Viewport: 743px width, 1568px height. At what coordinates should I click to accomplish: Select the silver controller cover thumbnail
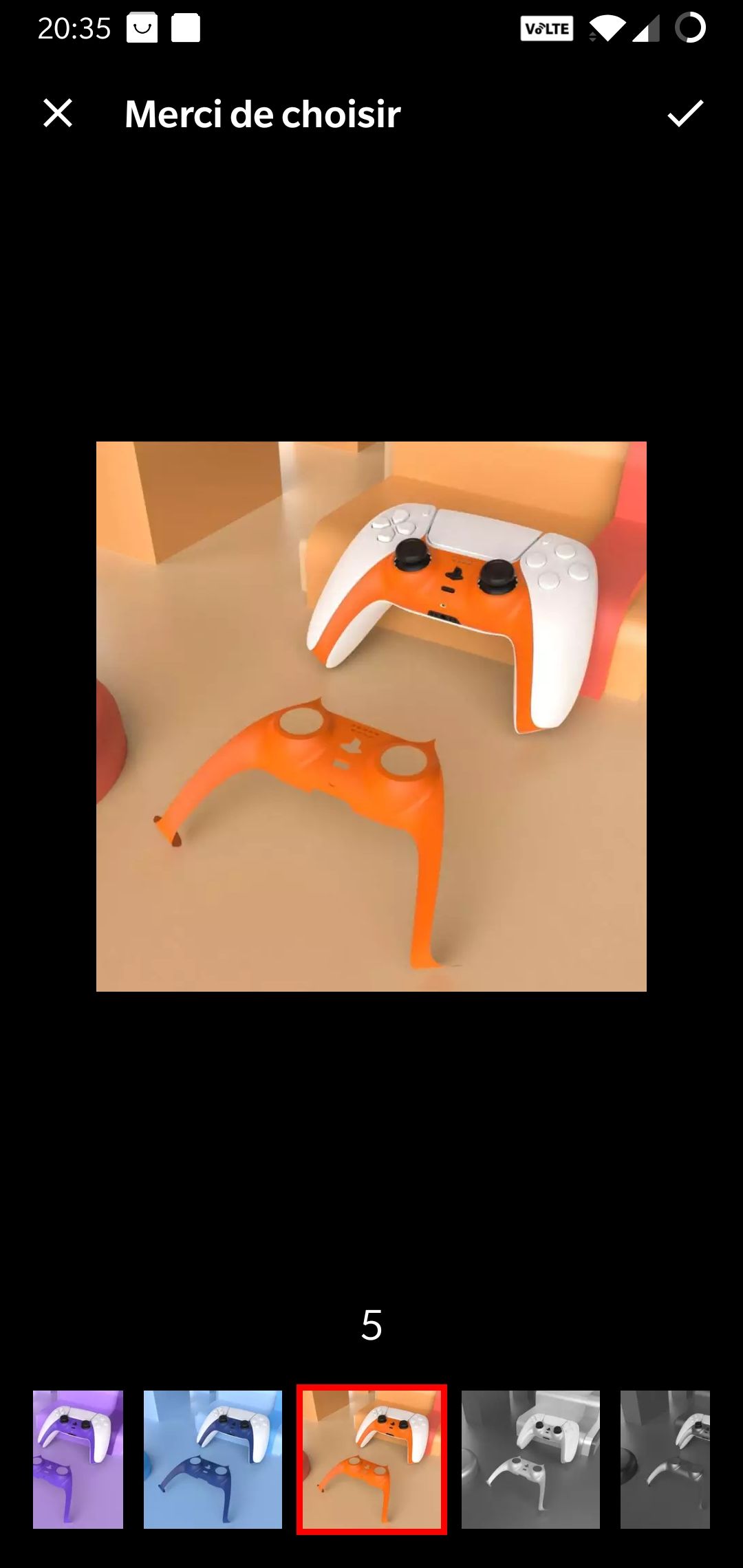pyautogui.click(x=530, y=1459)
